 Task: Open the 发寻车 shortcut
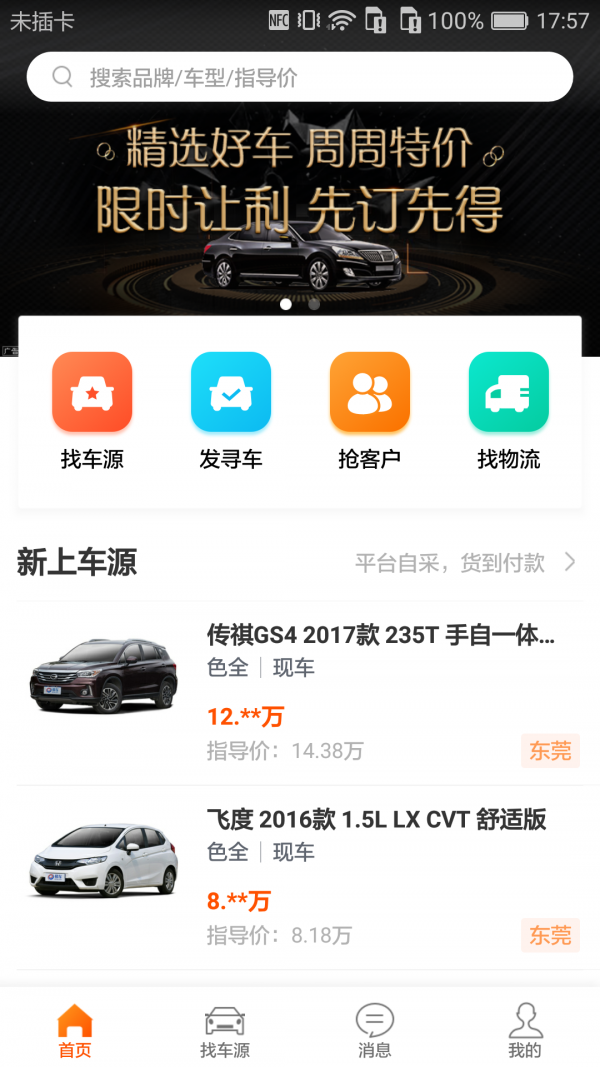(x=231, y=392)
